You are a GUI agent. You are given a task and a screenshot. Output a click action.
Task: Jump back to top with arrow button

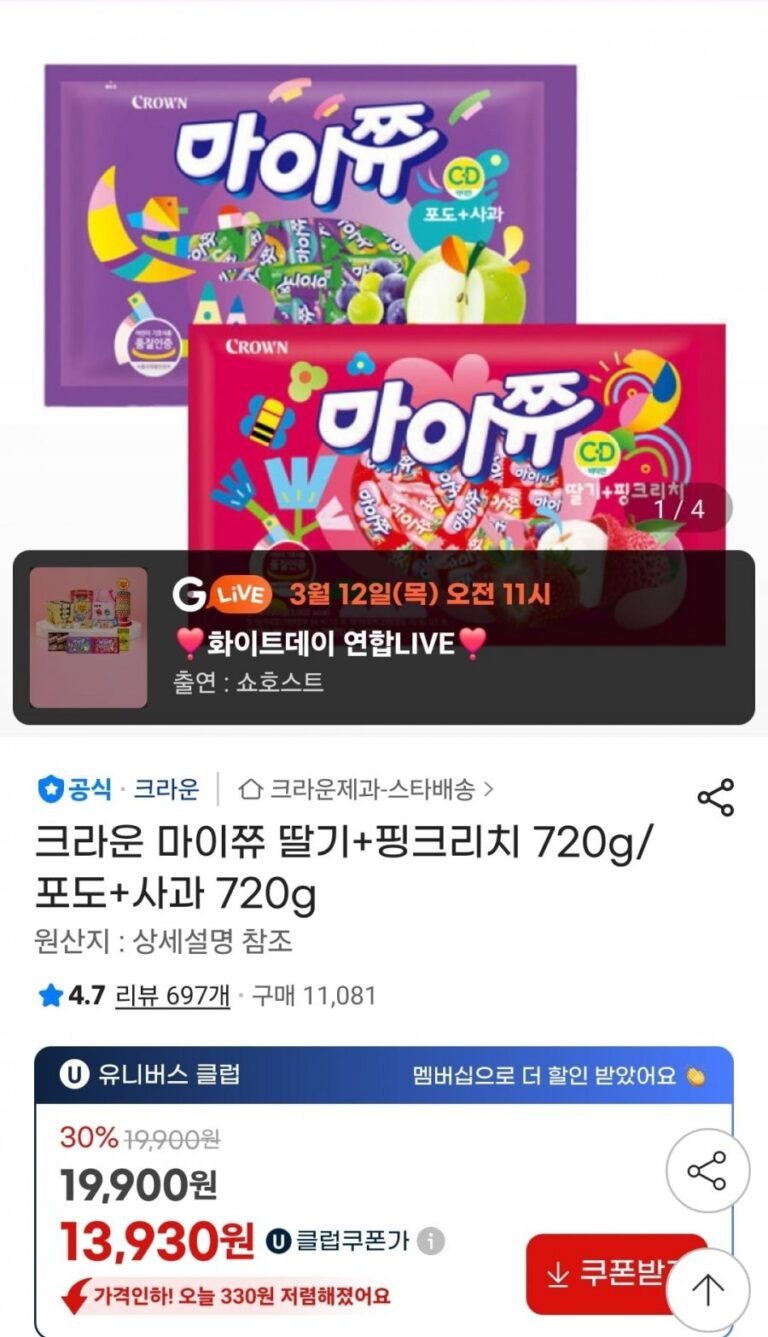pos(707,1290)
